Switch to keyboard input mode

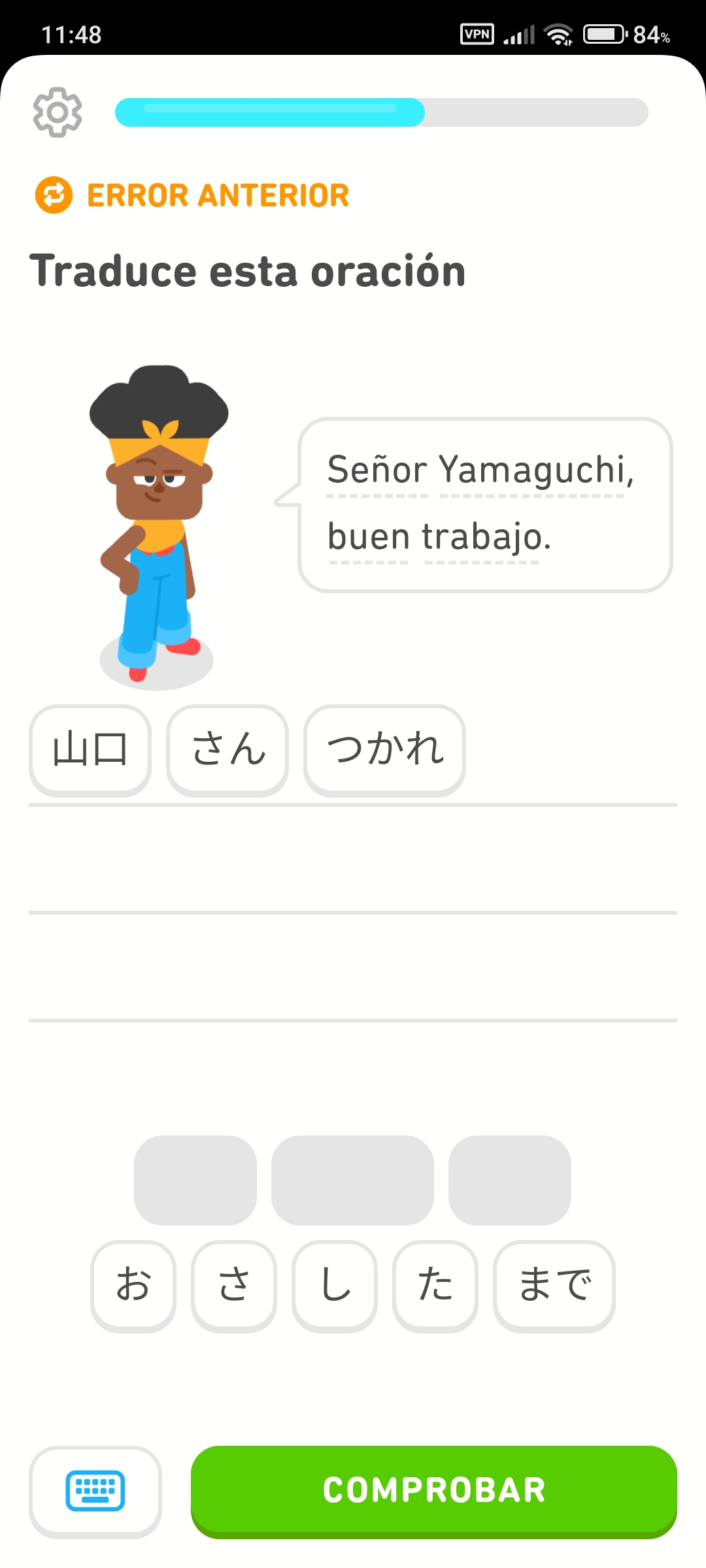point(95,1491)
